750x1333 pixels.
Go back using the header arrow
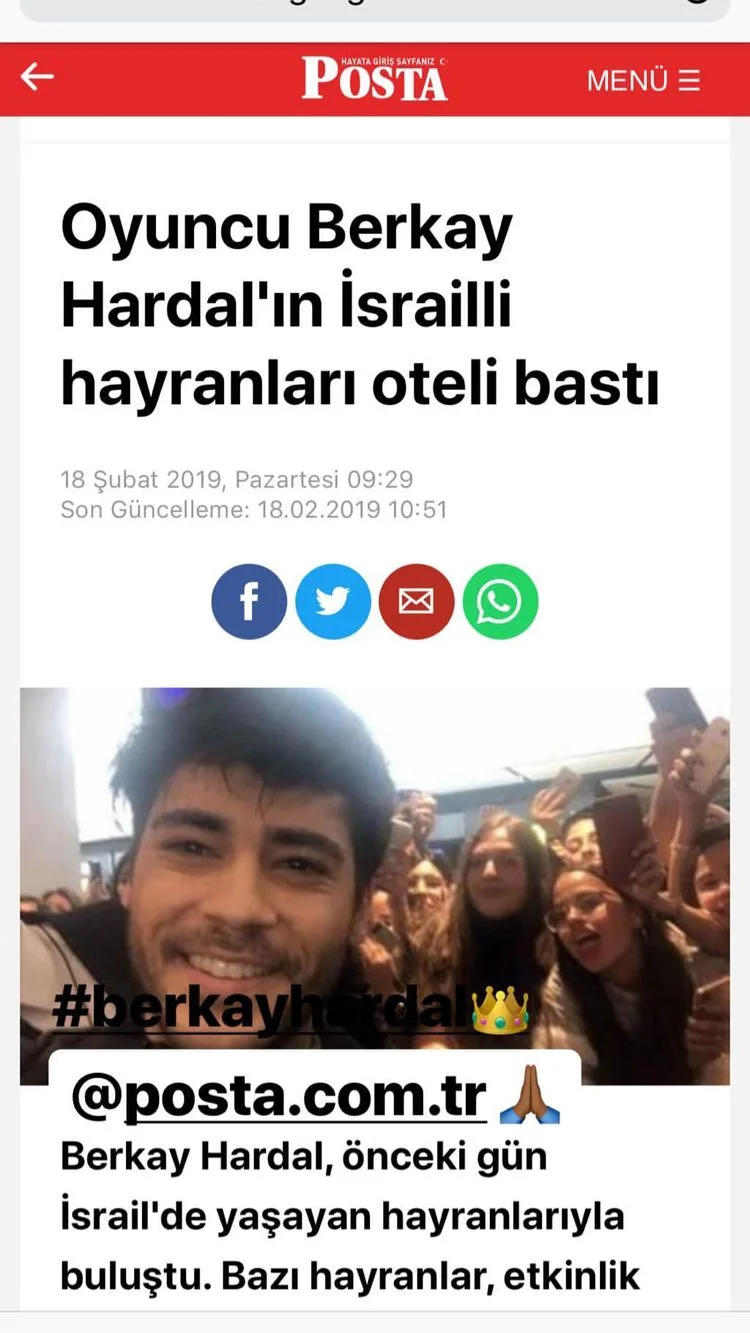(x=37, y=77)
